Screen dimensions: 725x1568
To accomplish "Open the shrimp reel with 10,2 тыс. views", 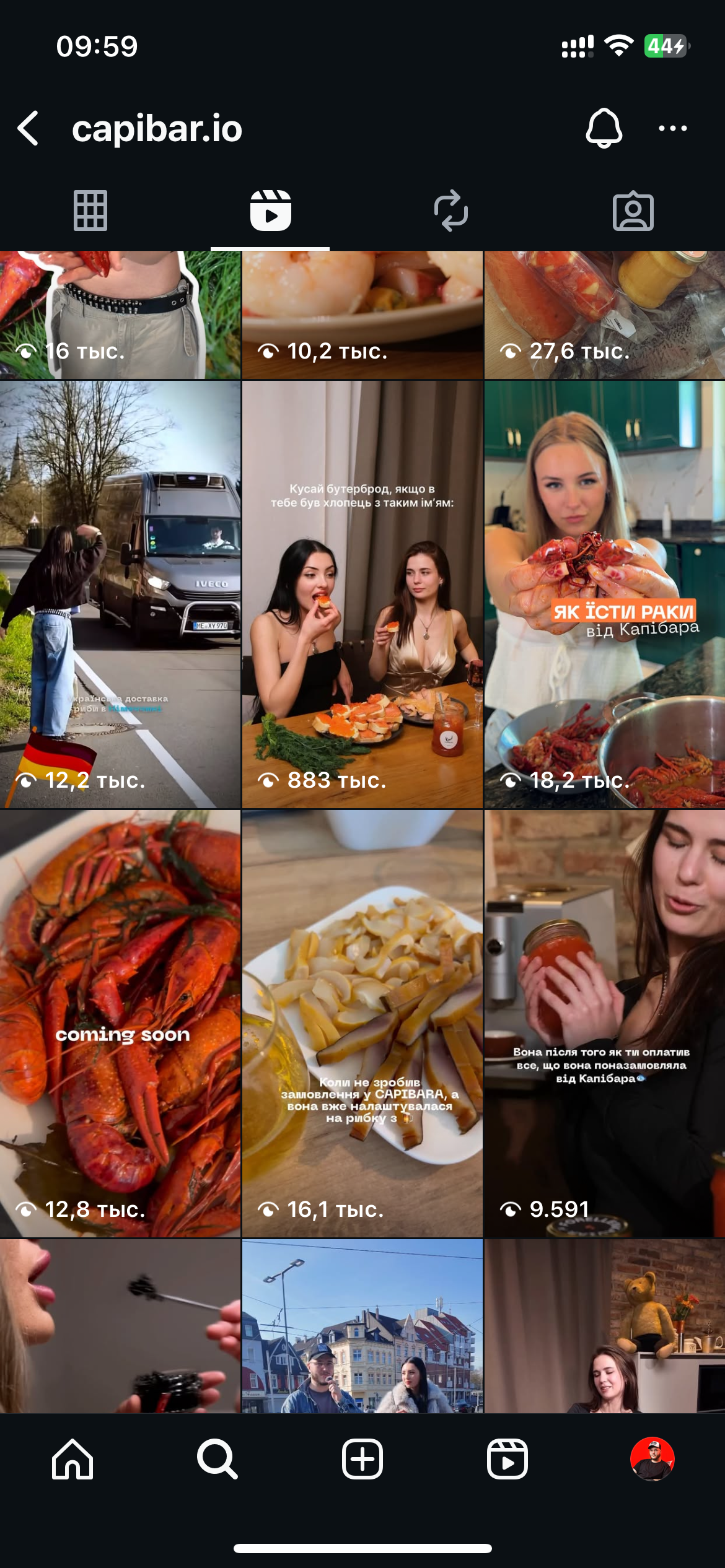I will coord(362,315).
